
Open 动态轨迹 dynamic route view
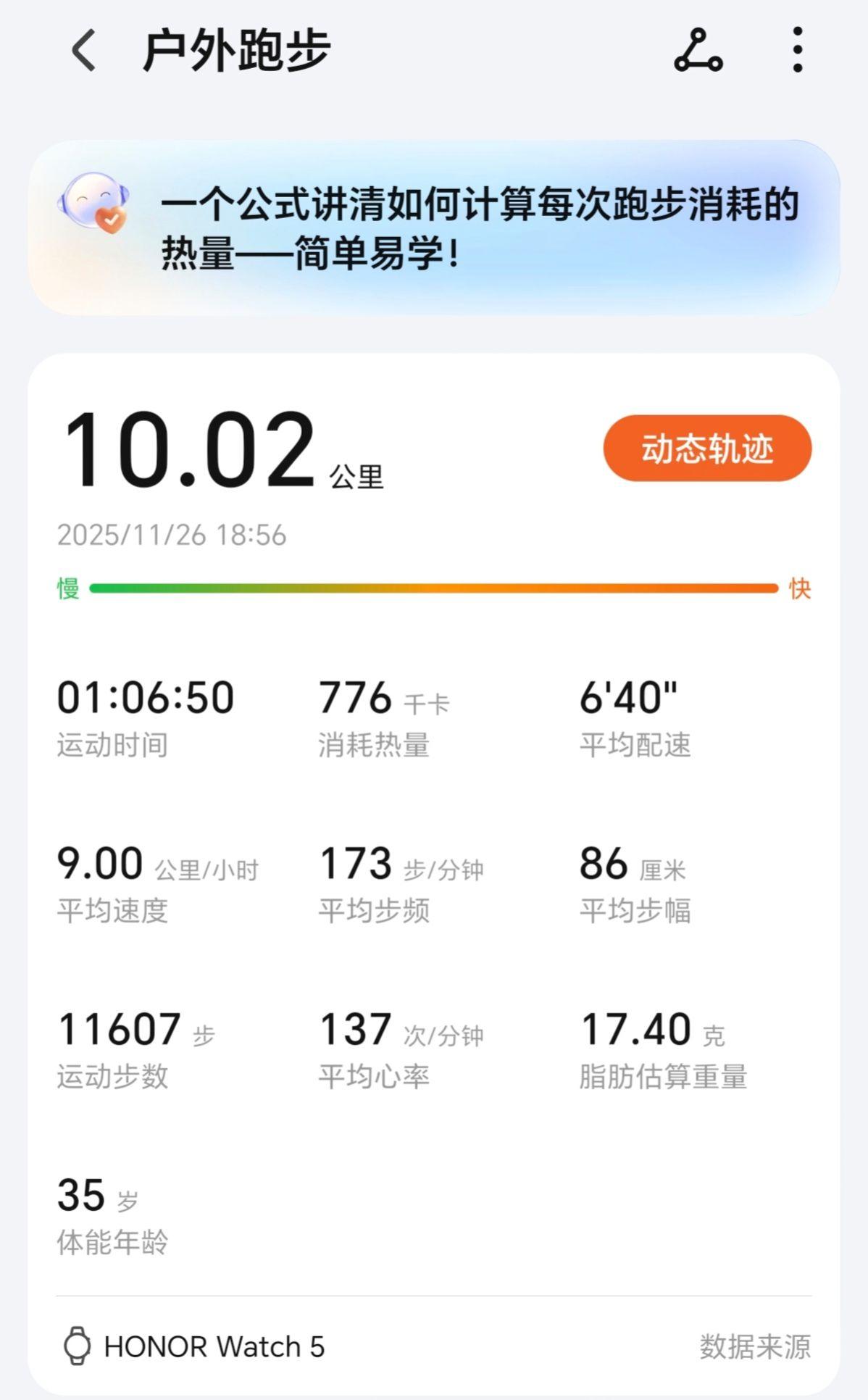[706, 449]
